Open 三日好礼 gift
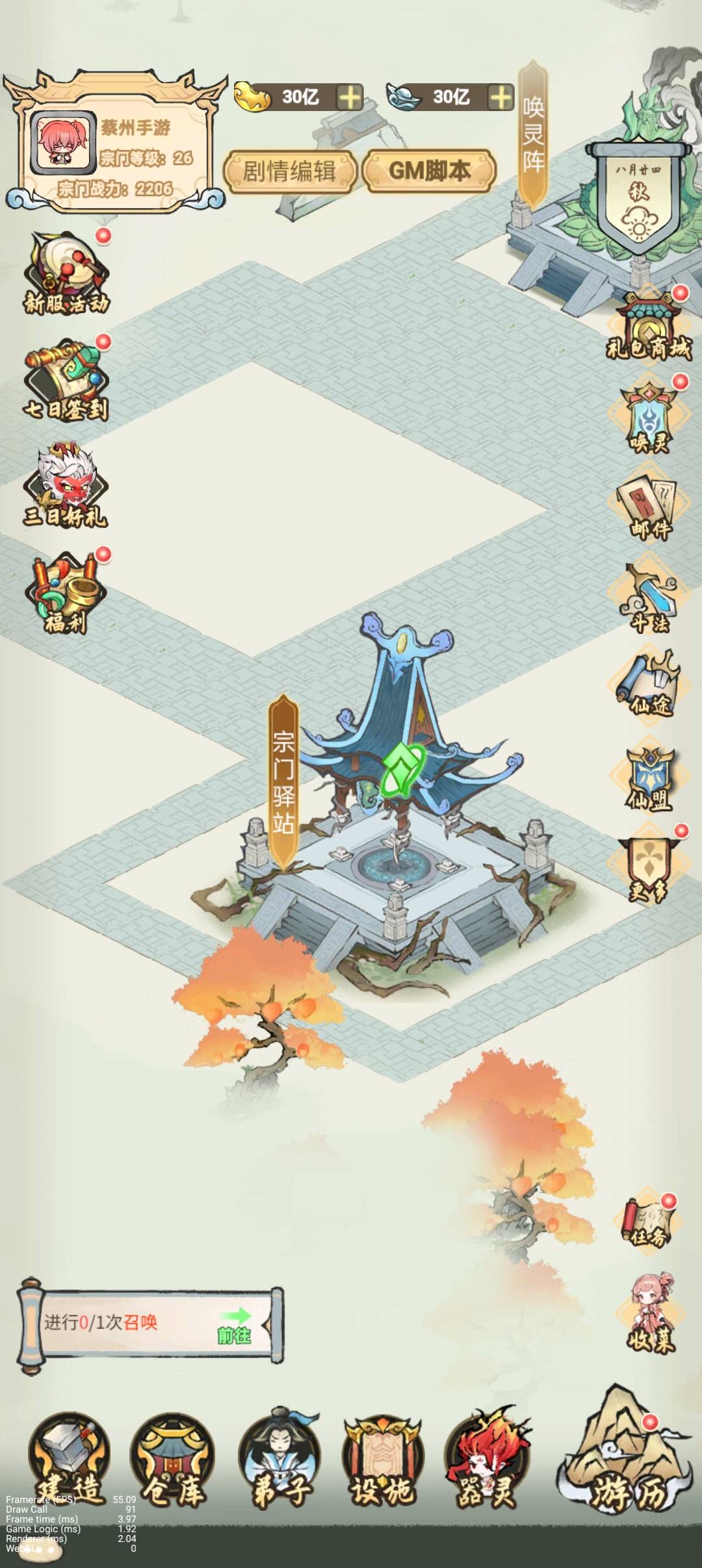Viewport: 702px width, 1568px height. 65,487
